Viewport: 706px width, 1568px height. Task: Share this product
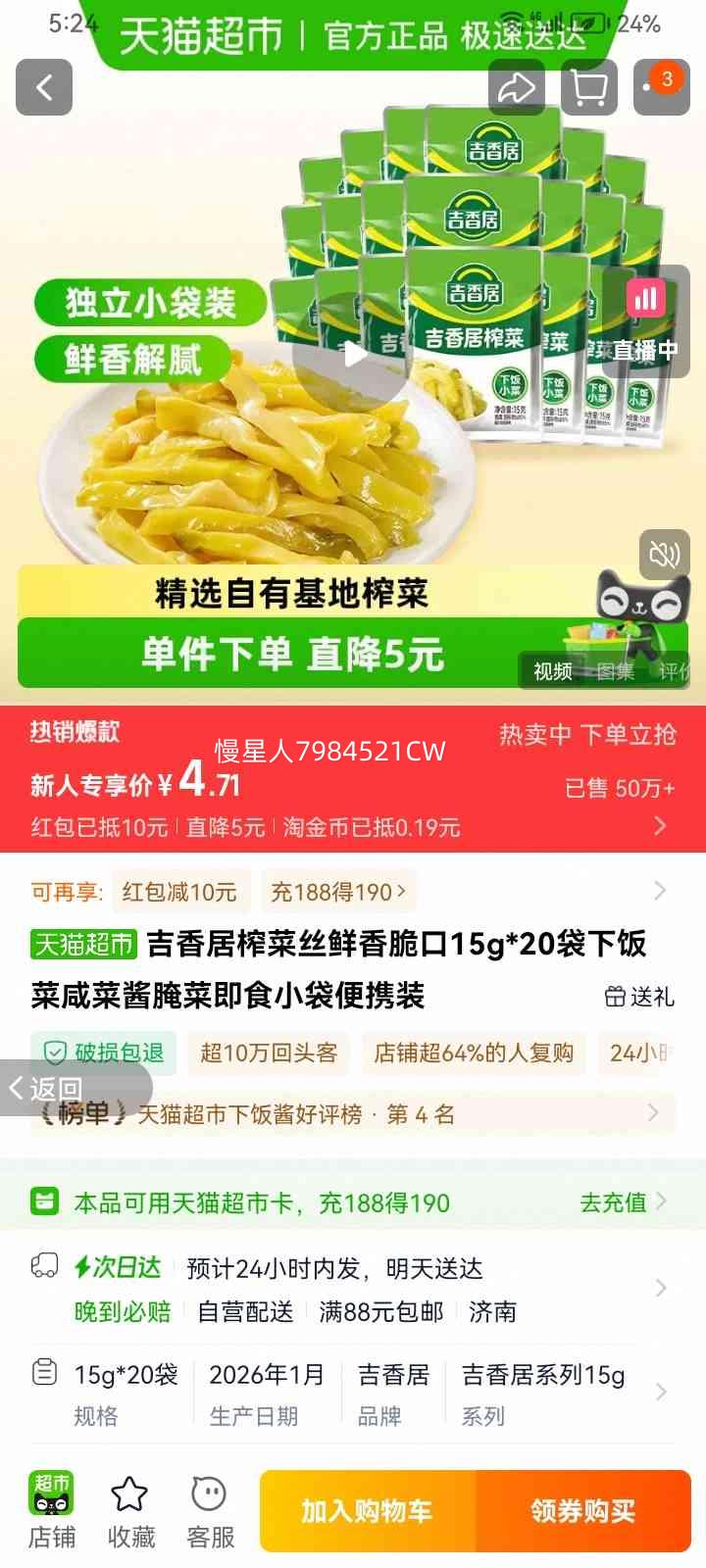point(517,87)
